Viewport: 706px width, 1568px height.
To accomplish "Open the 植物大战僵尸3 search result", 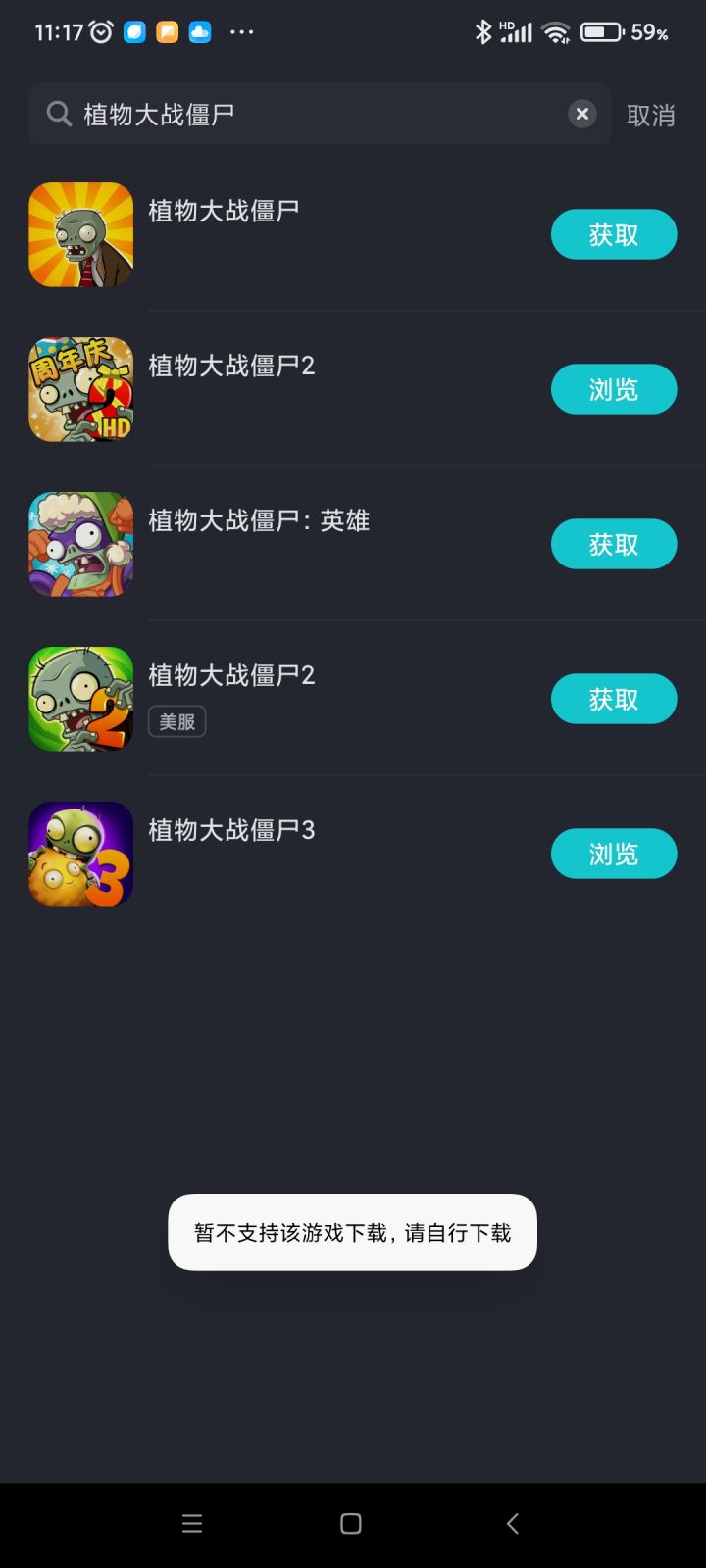I will tap(231, 831).
